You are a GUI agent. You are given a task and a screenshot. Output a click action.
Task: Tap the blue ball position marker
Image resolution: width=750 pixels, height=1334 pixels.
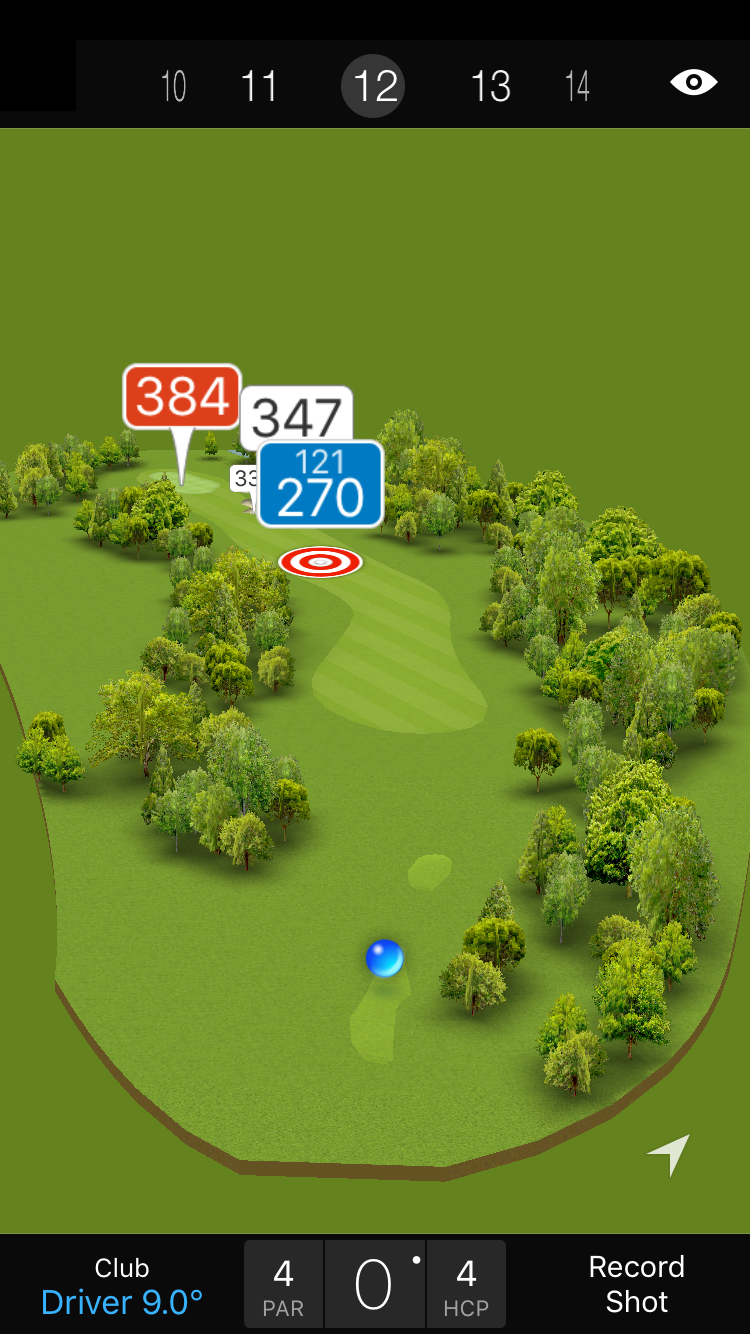tap(384, 958)
